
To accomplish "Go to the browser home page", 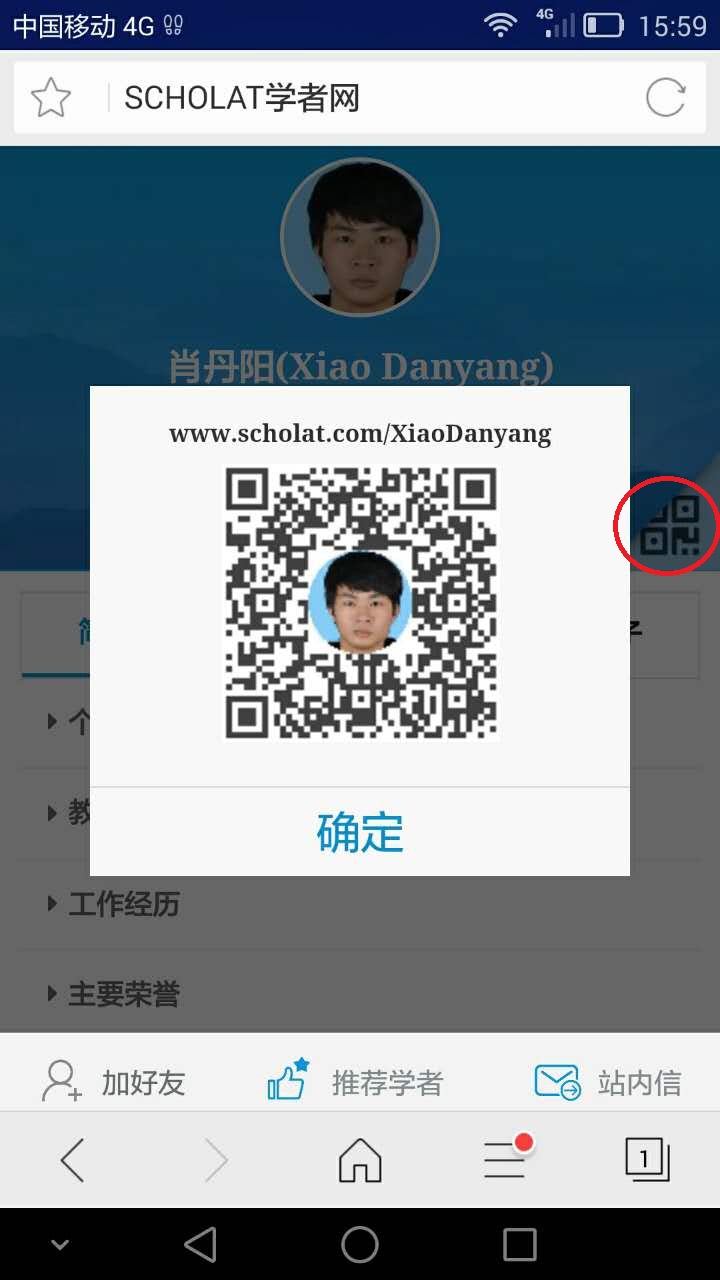I will click(x=360, y=1161).
